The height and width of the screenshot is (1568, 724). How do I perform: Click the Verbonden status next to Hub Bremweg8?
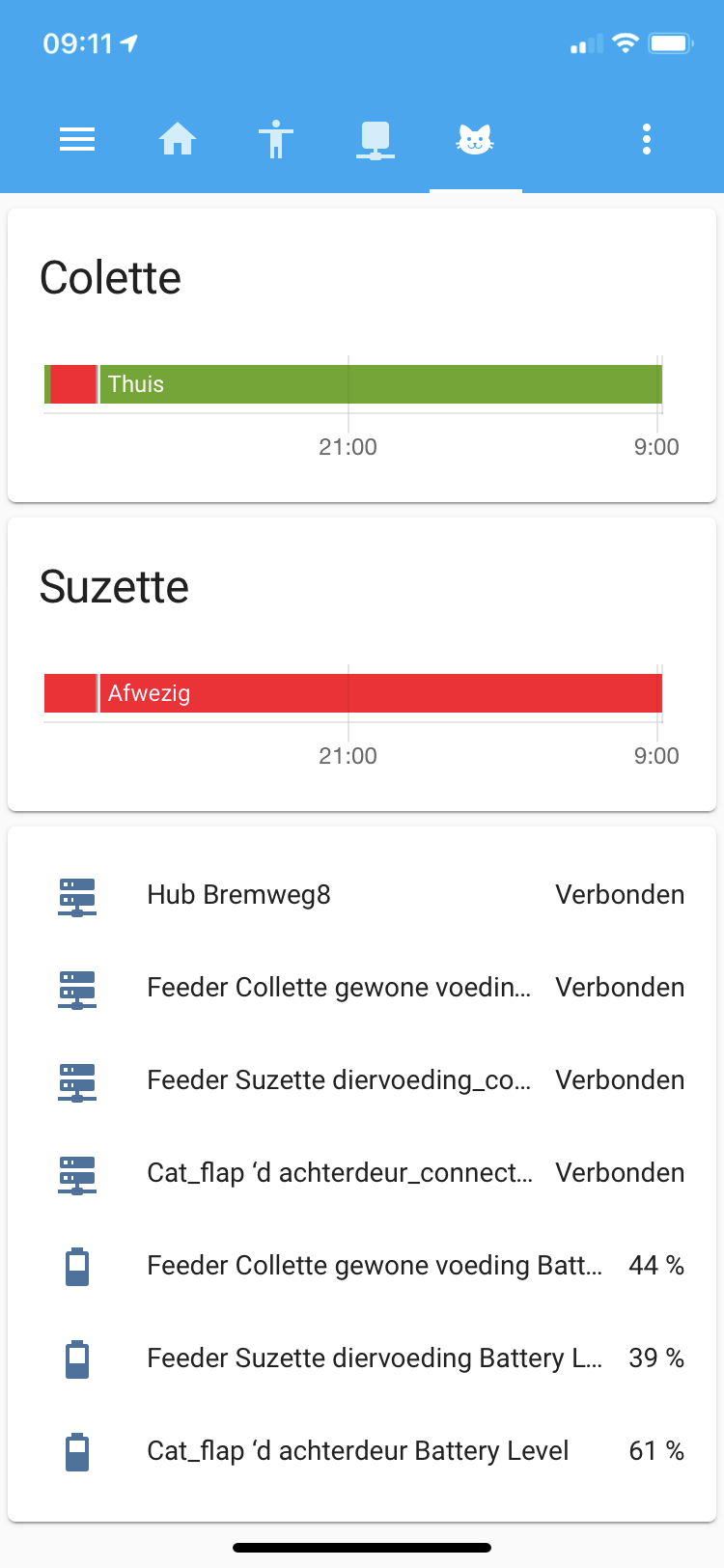pos(620,896)
